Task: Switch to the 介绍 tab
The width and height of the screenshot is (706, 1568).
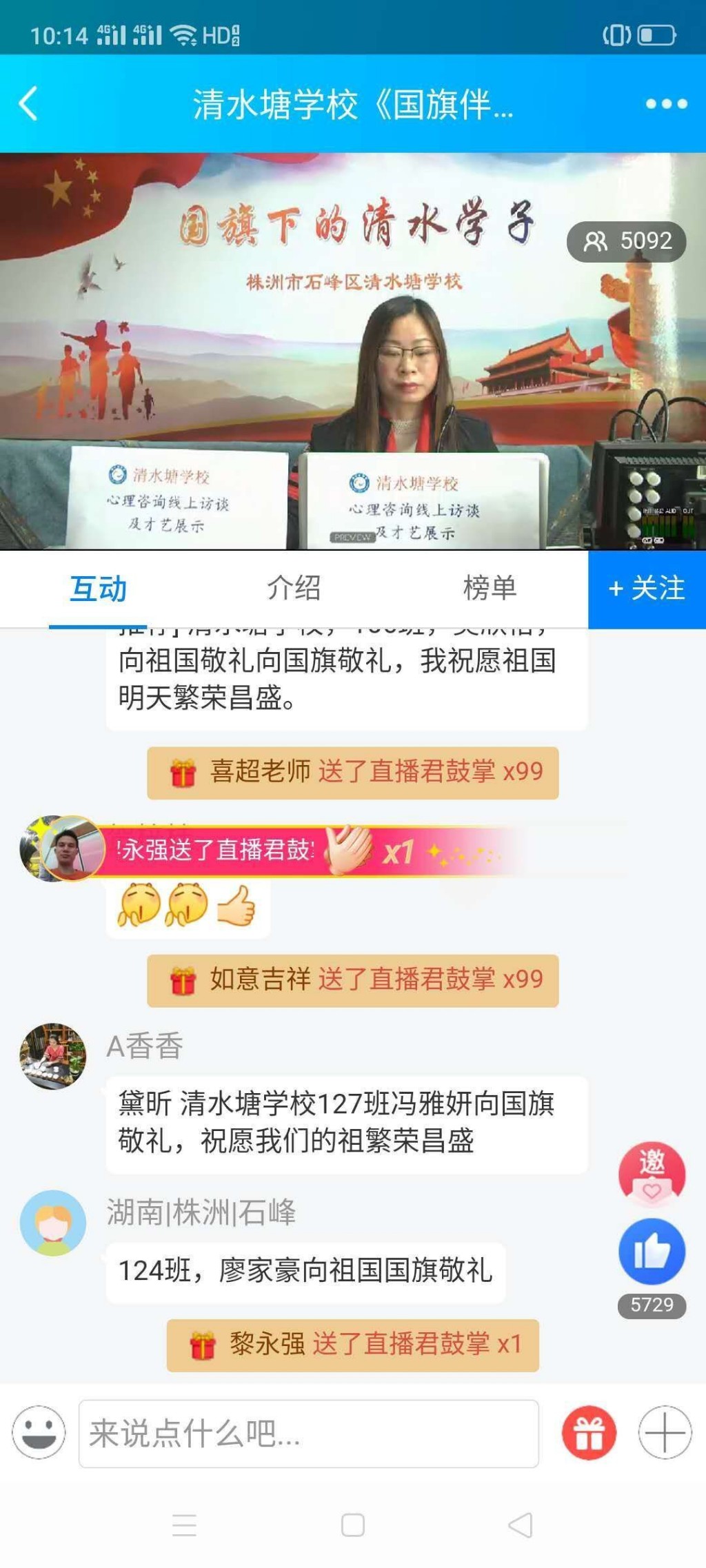Action: click(x=294, y=589)
